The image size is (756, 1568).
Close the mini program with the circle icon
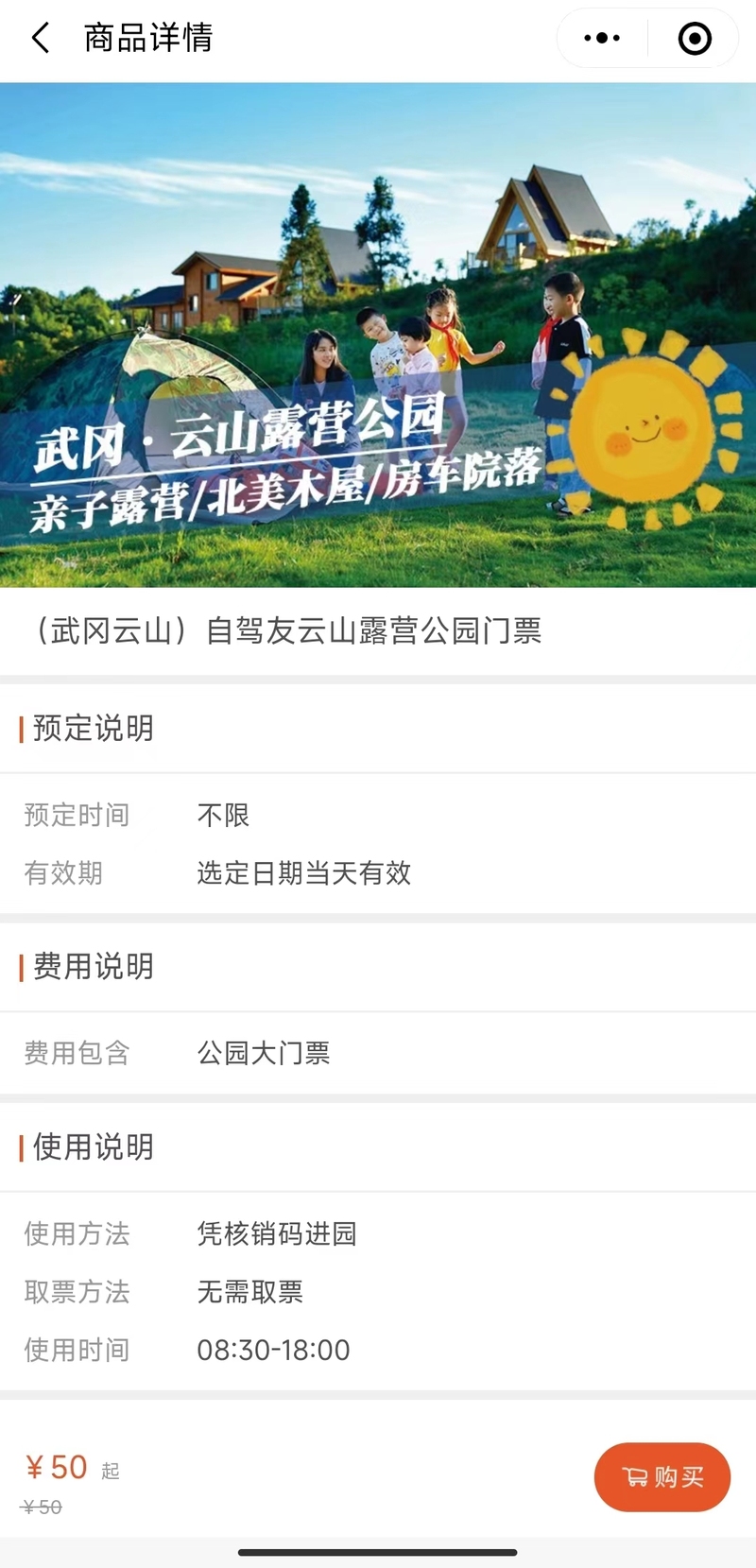[x=695, y=39]
